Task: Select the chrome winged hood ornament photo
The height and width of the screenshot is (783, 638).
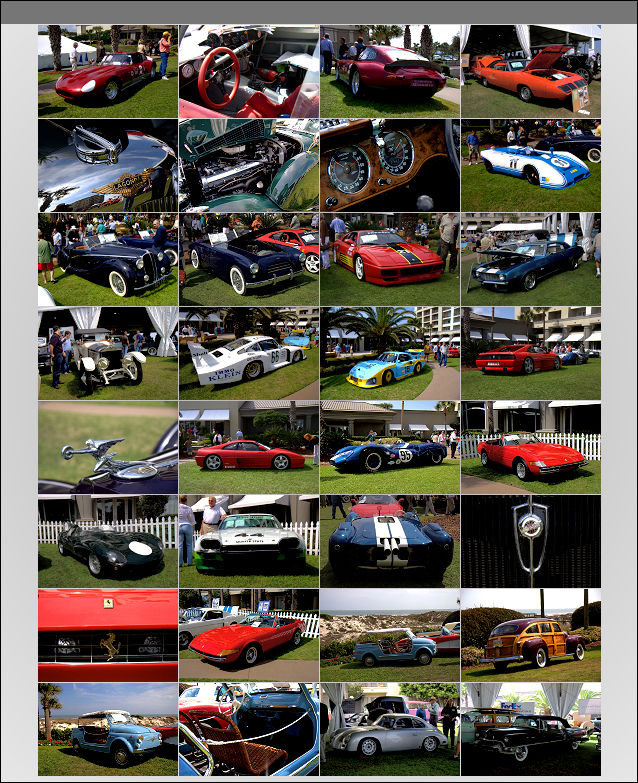Action: point(108,448)
